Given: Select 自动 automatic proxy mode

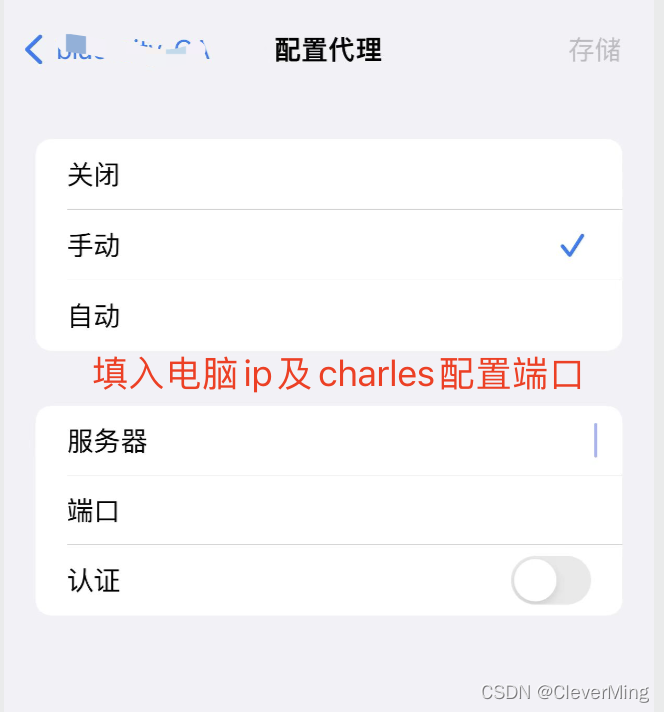Looking at the screenshot, I should click(328, 316).
